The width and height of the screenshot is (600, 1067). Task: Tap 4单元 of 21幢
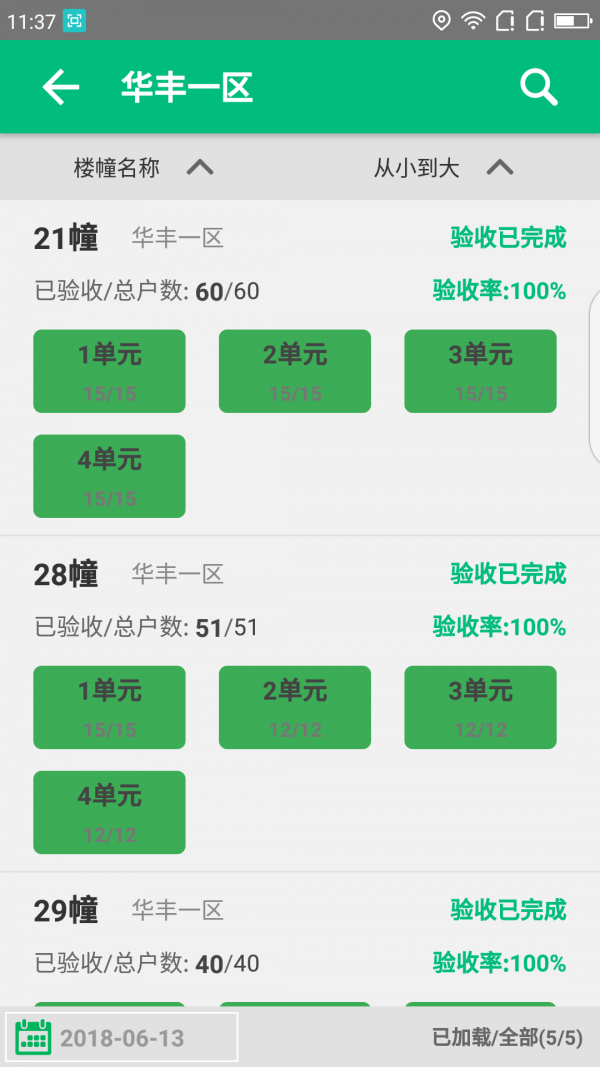(109, 476)
